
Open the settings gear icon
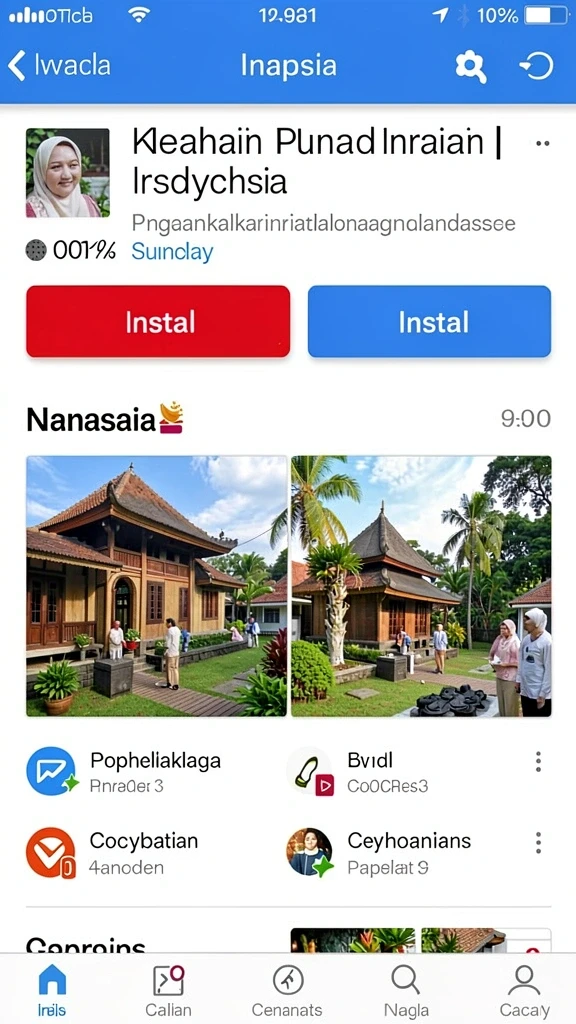470,67
